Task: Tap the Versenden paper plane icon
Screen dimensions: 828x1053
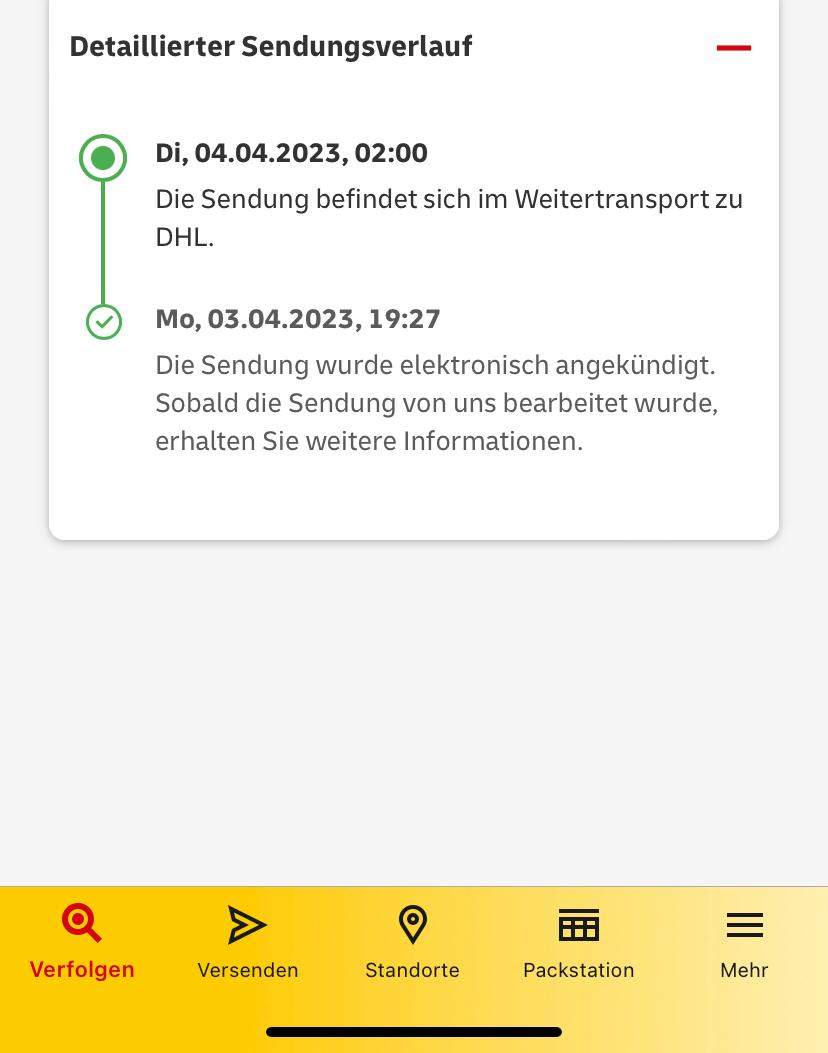Action: pyautogui.click(x=247, y=924)
